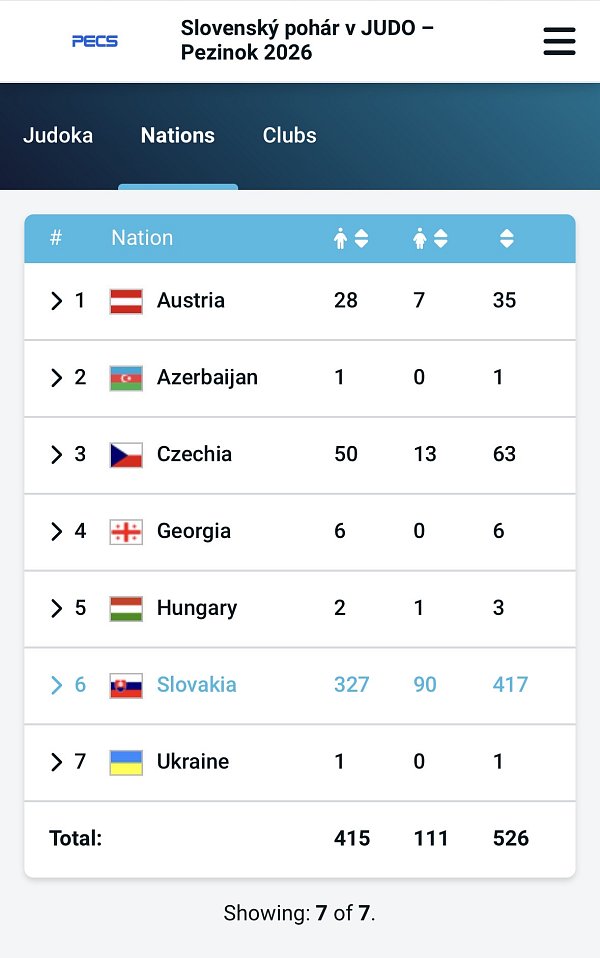The image size is (600, 958).
Task: Expand the Slovakia row
Action: click(57, 685)
